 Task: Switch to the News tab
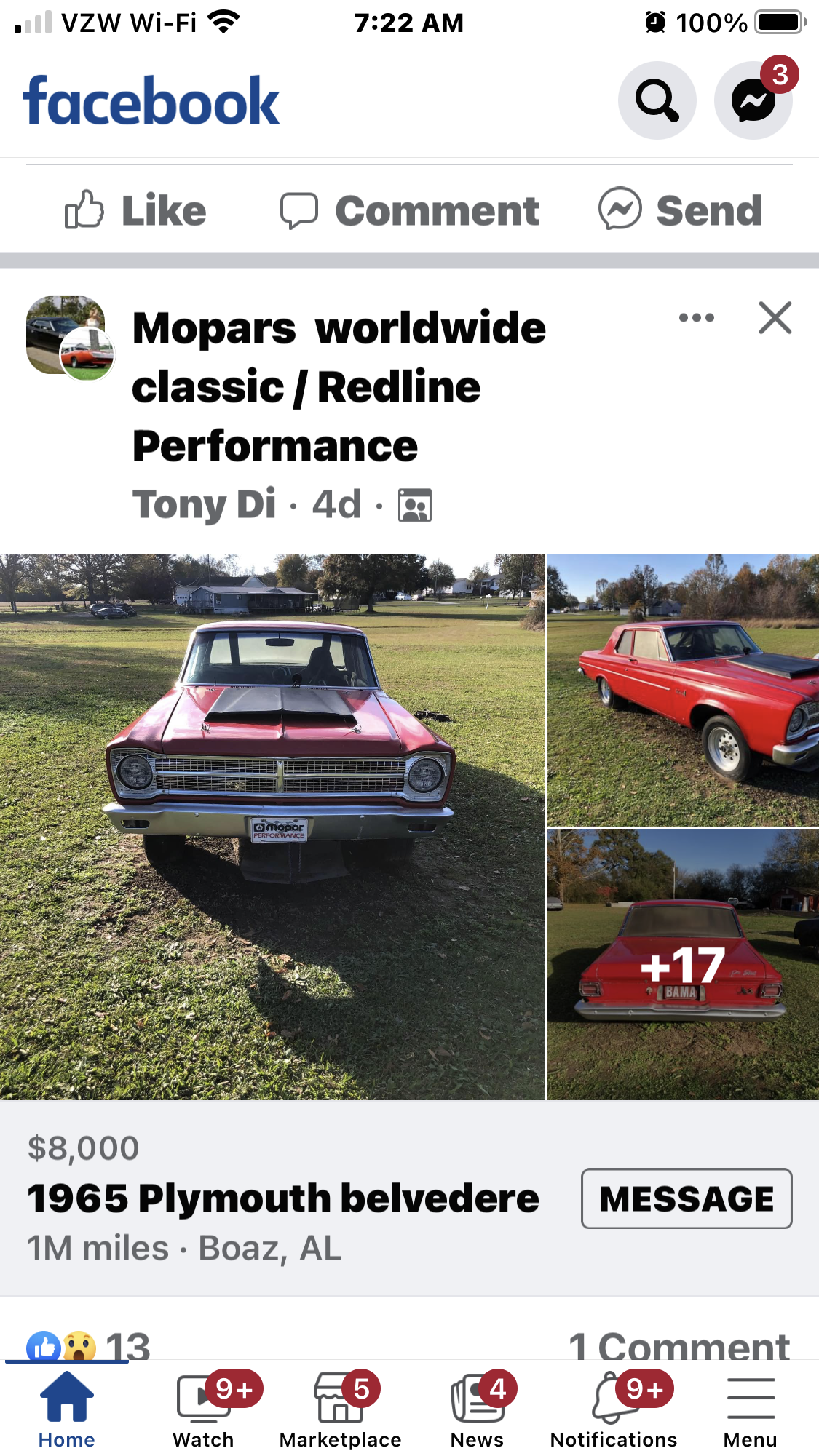[x=477, y=1407]
